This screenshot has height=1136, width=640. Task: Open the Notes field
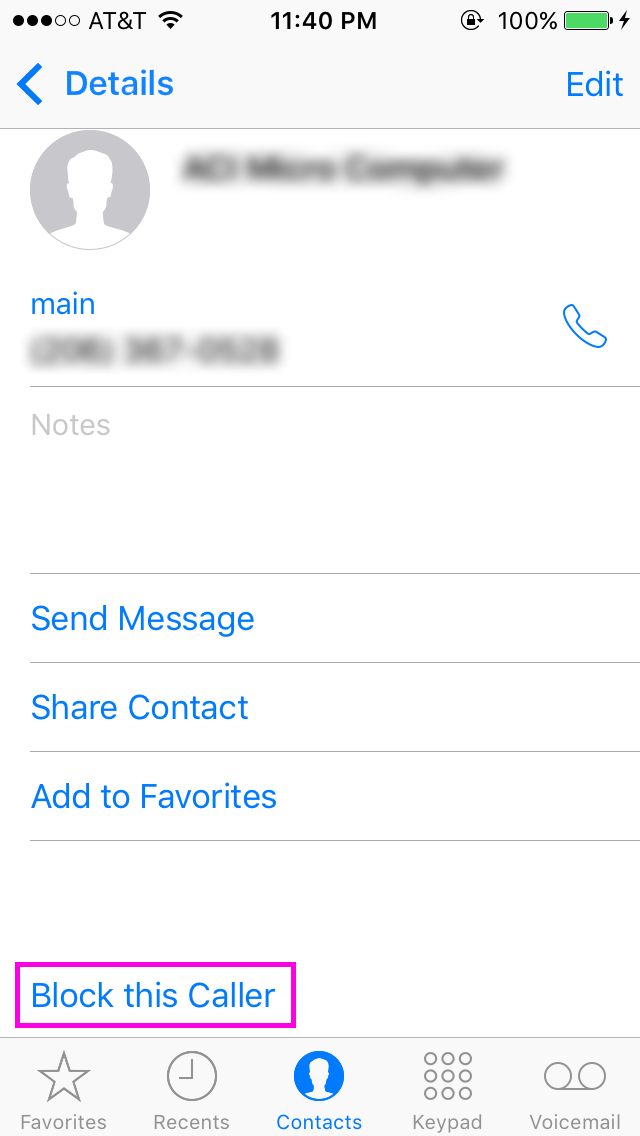pyautogui.click(x=335, y=480)
